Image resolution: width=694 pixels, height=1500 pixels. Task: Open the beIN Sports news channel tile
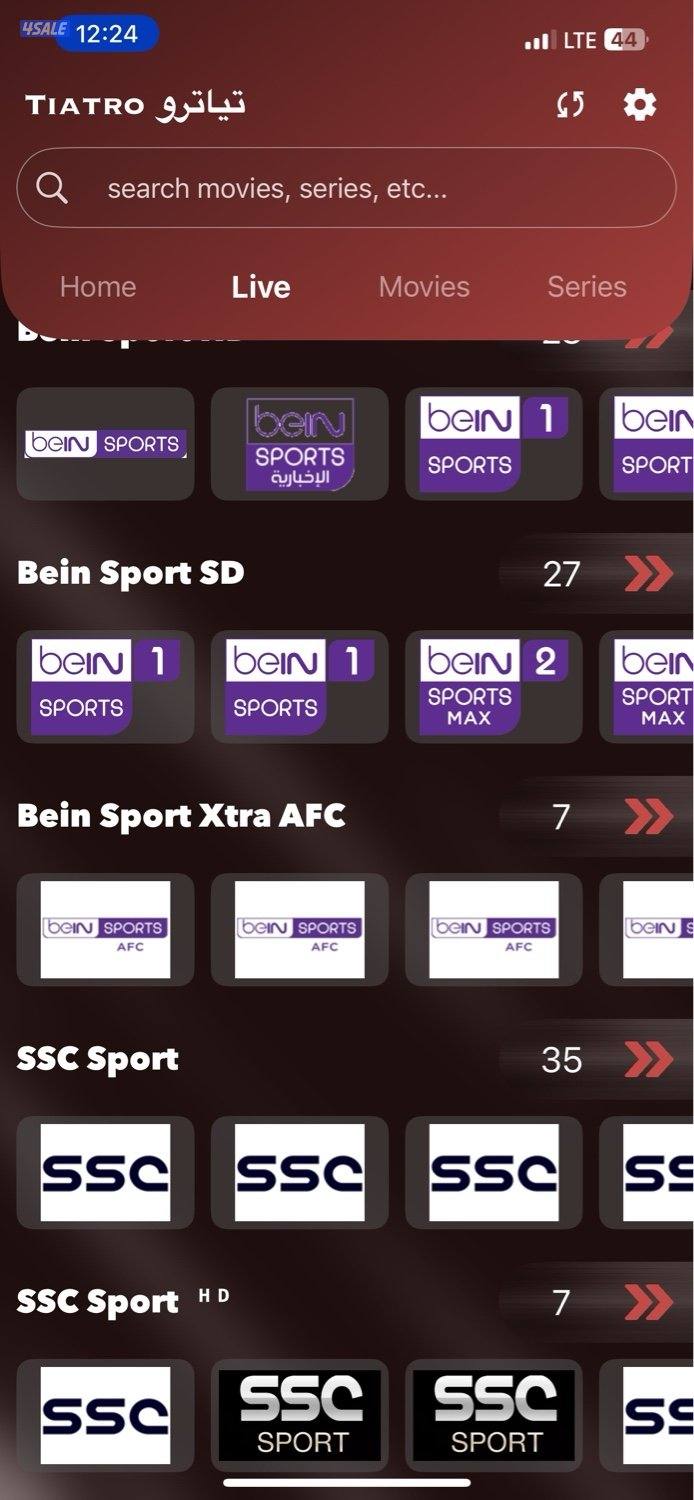(299, 444)
